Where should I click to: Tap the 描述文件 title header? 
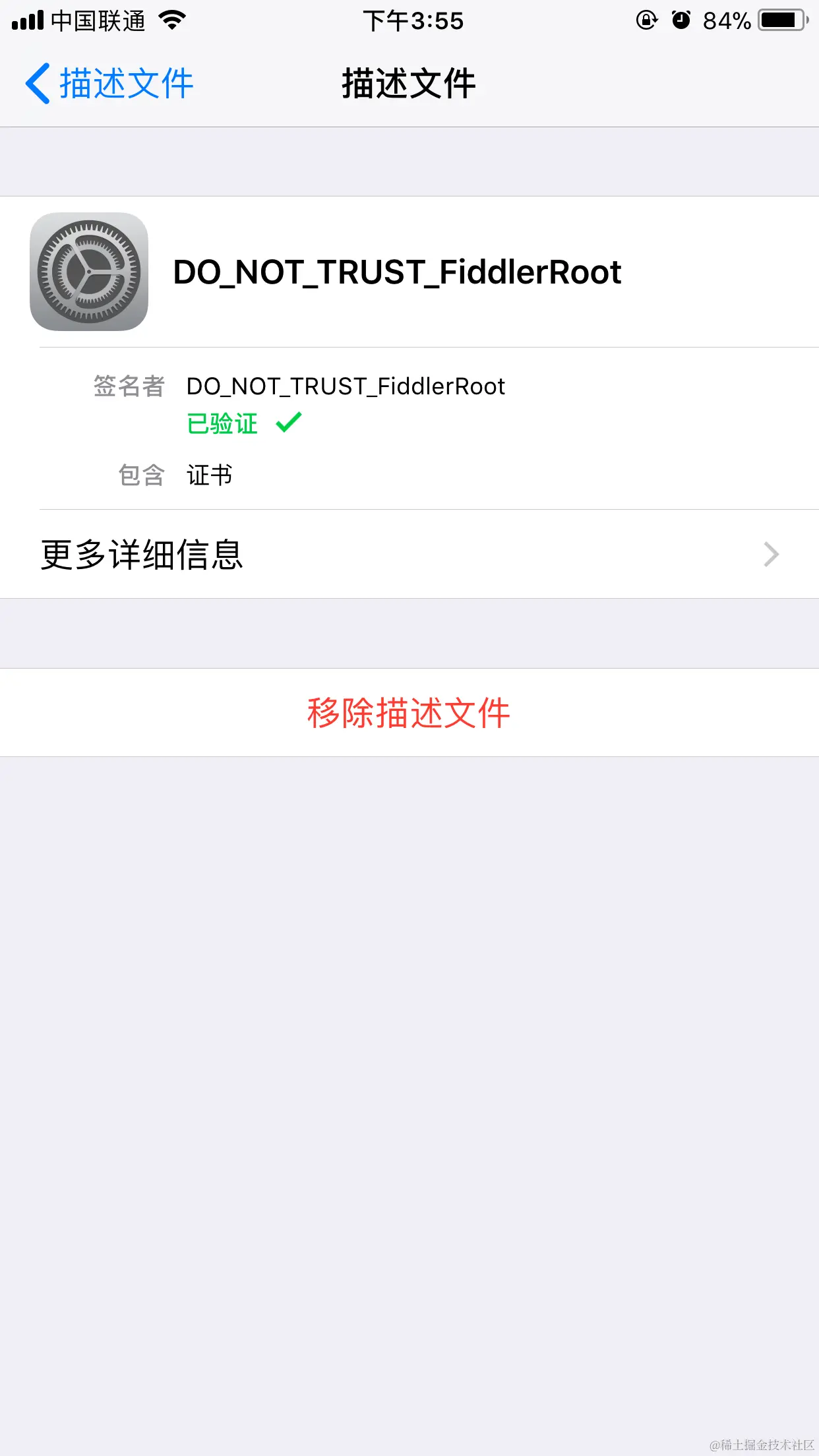pos(409,82)
